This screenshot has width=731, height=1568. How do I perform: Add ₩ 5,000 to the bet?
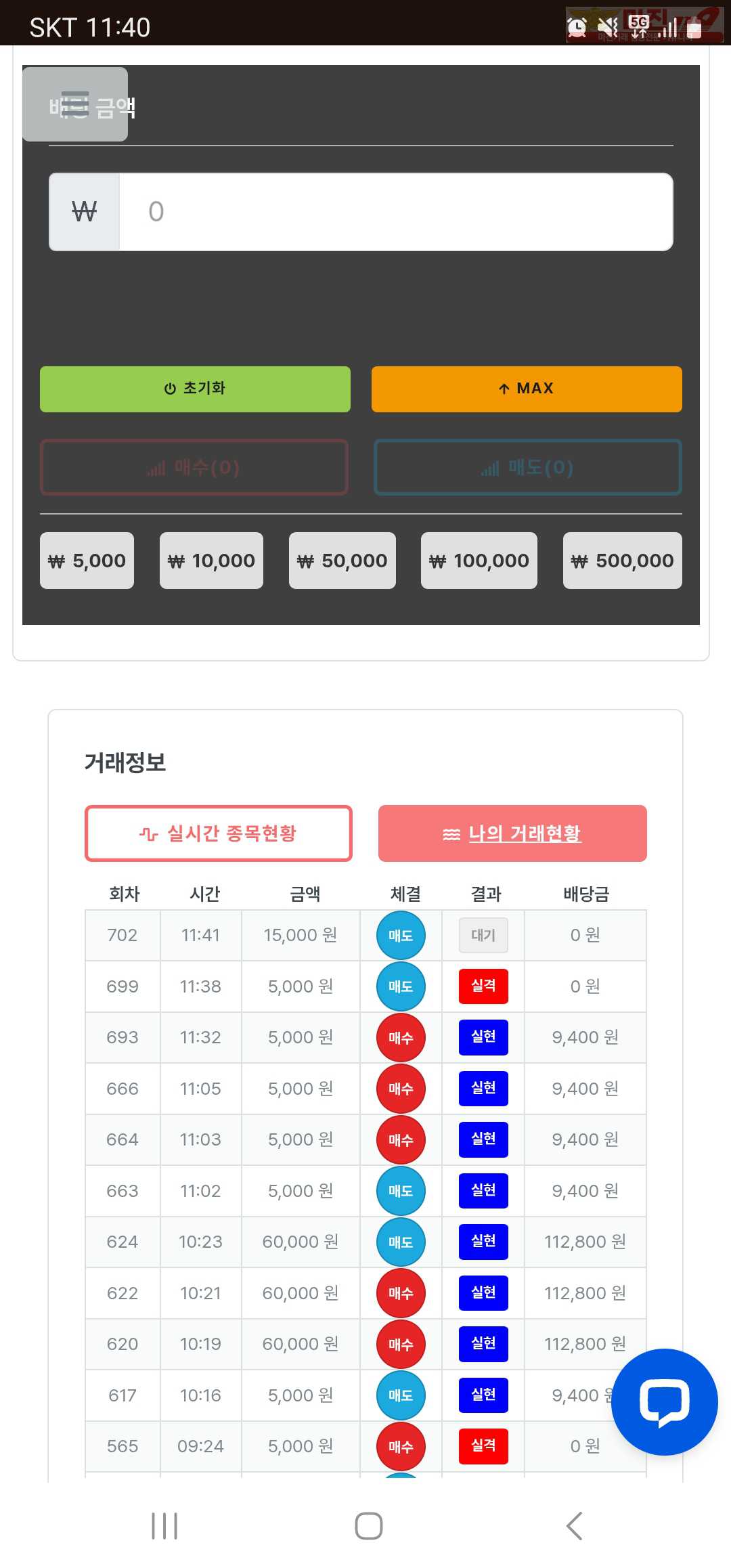point(87,561)
